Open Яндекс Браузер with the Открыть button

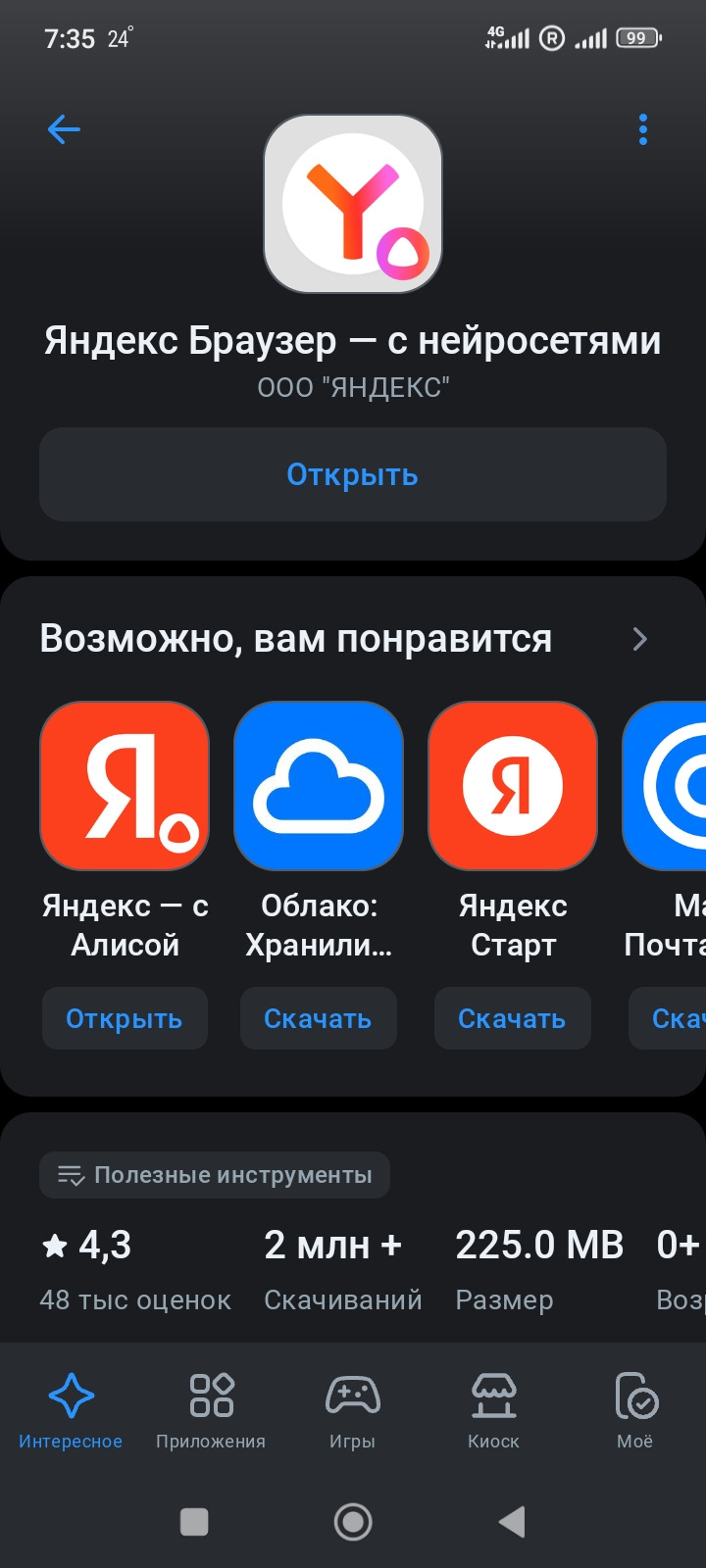pos(353,474)
